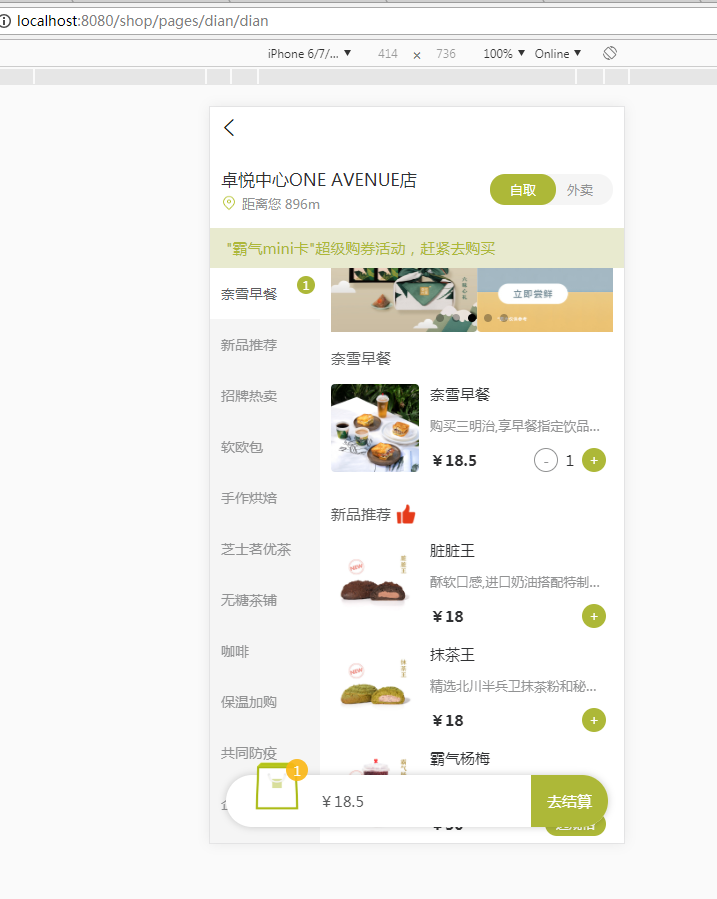
Task: Select the 手作烘焙 category
Action: coord(249,498)
